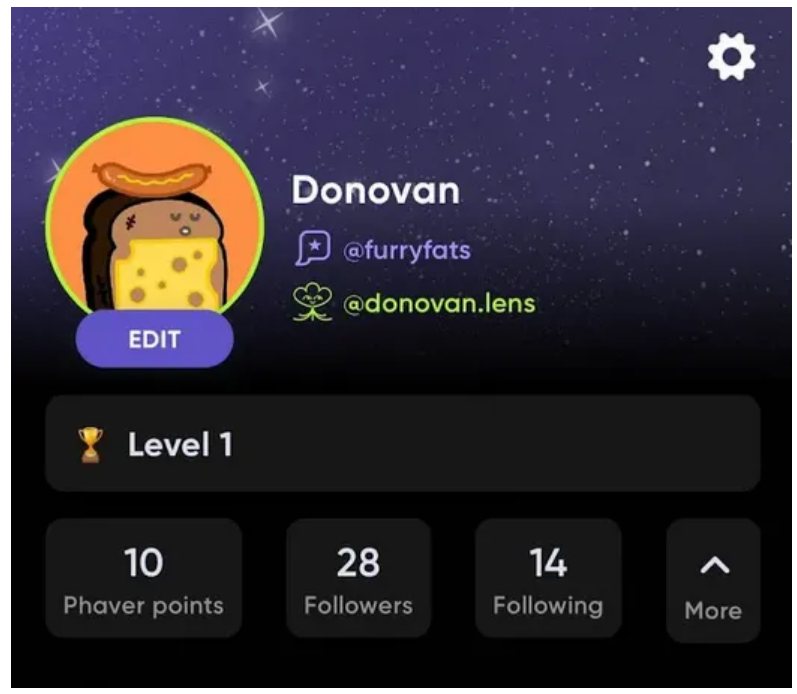Open the settings gear
The width and height of the screenshot is (797, 694).
pos(731,57)
